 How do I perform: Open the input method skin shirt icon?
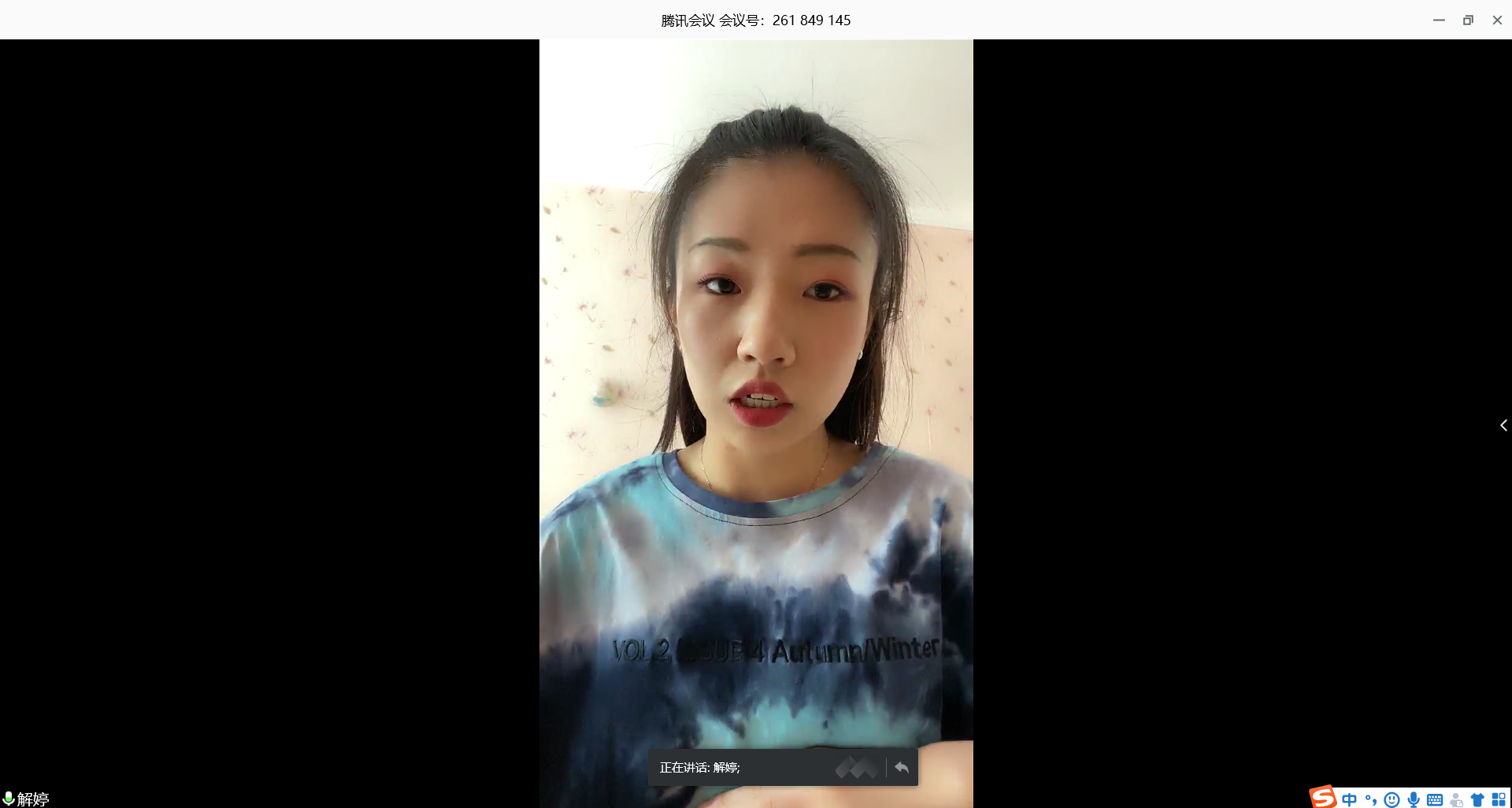1477,799
